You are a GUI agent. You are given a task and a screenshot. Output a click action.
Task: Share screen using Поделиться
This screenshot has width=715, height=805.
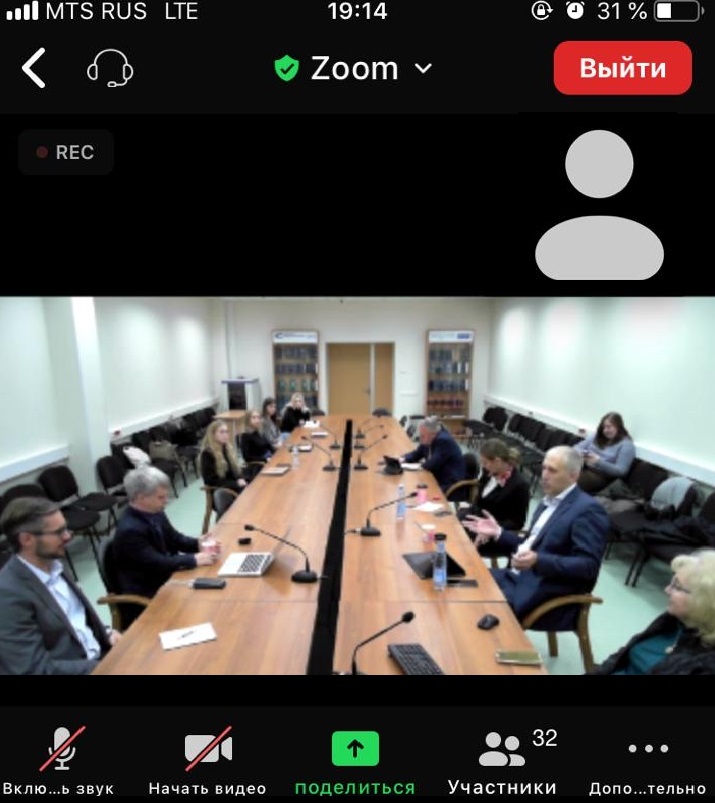pyautogui.click(x=355, y=758)
